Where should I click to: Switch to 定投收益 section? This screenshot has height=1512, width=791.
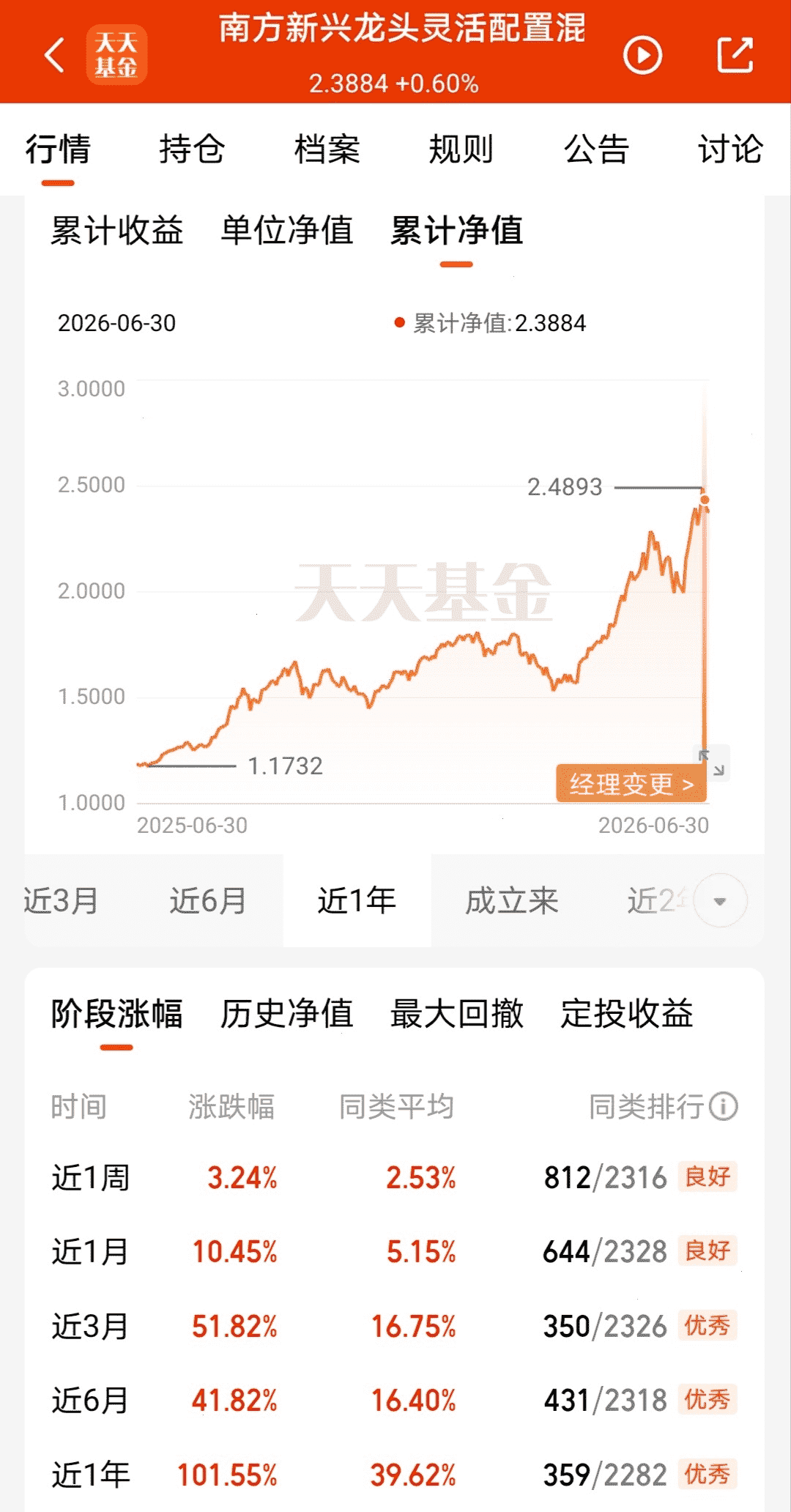[x=627, y=1014]
